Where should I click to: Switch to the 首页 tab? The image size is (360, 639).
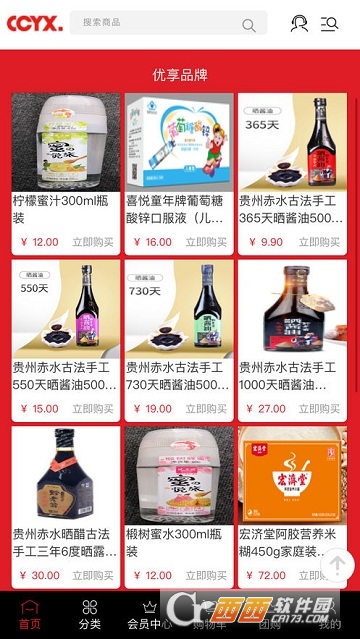pos(30,615)
